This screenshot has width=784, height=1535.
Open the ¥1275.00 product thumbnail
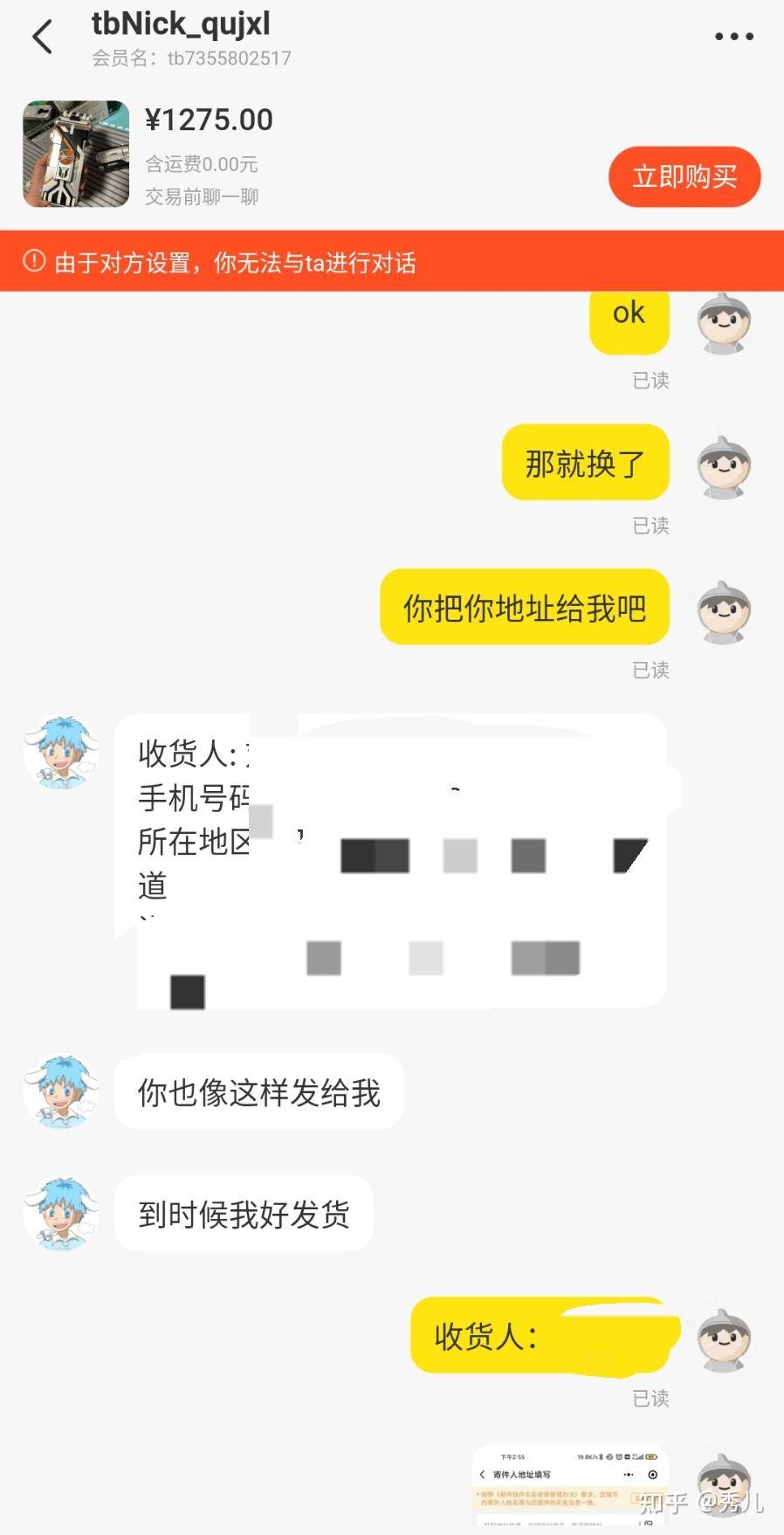click(x=76, y=154)
